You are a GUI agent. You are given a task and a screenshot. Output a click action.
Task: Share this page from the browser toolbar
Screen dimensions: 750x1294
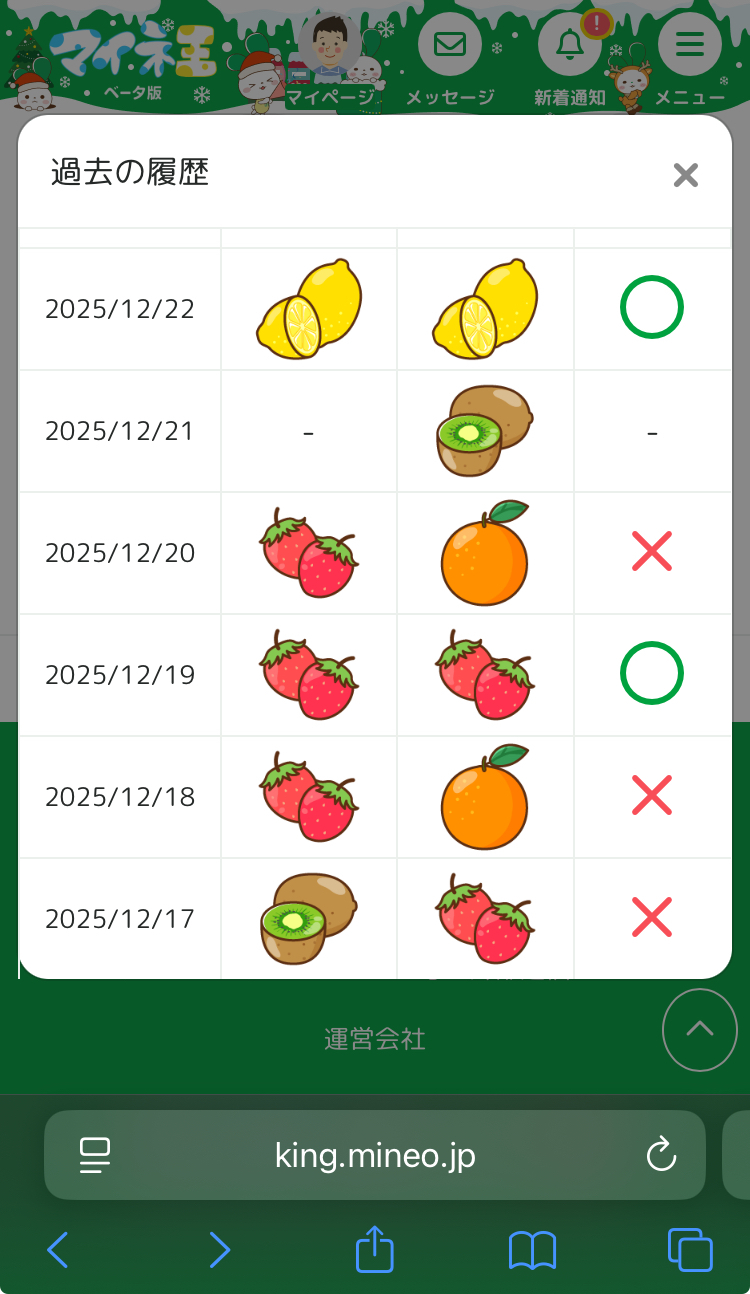coord(375,1250)
